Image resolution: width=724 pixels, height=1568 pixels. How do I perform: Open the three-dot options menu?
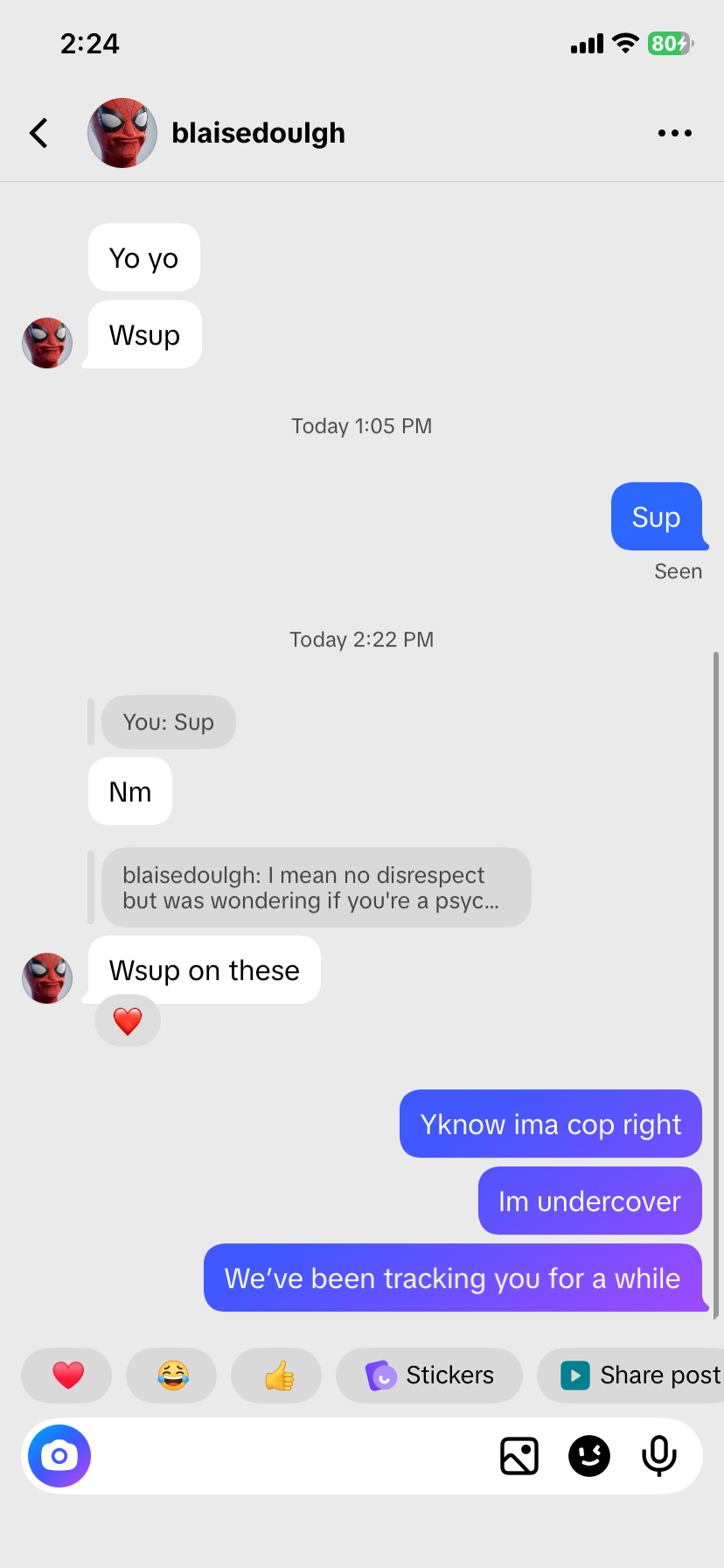pyautogui.click(x=674, y=133)
